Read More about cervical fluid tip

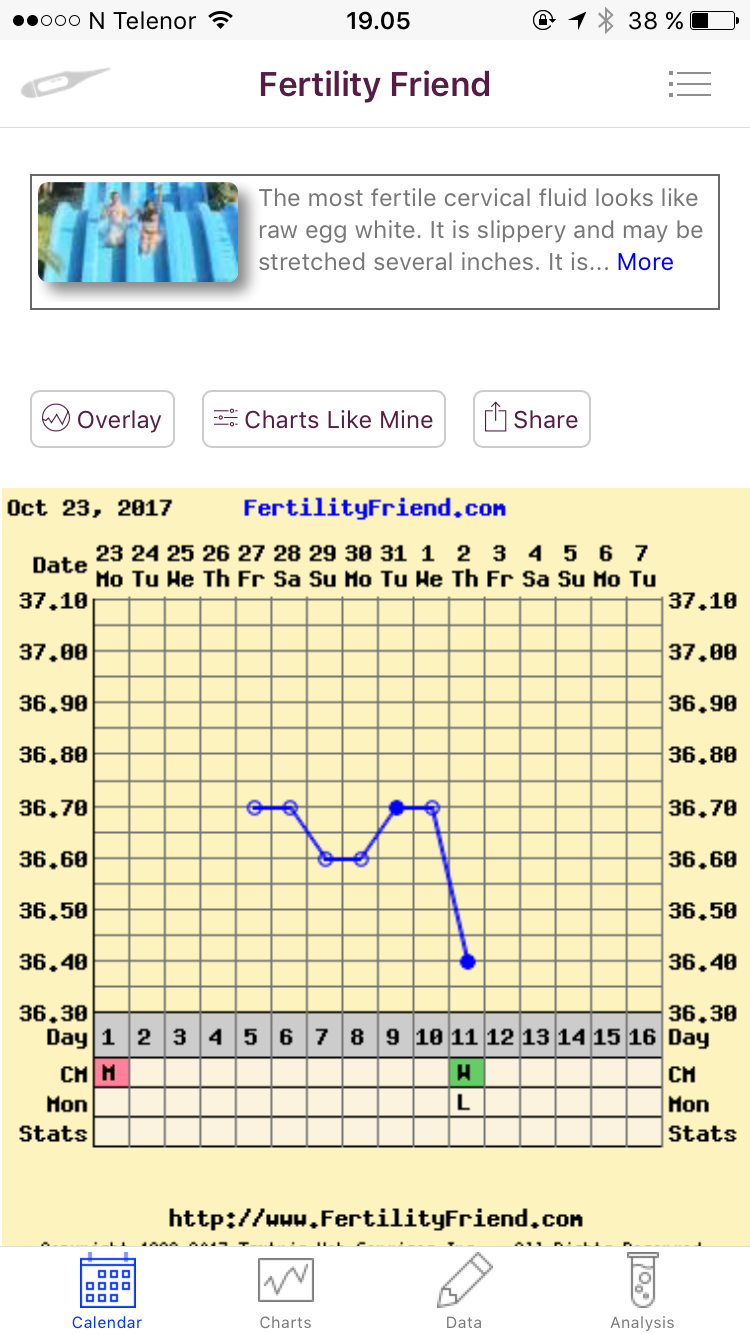click(x=645, y=262)
